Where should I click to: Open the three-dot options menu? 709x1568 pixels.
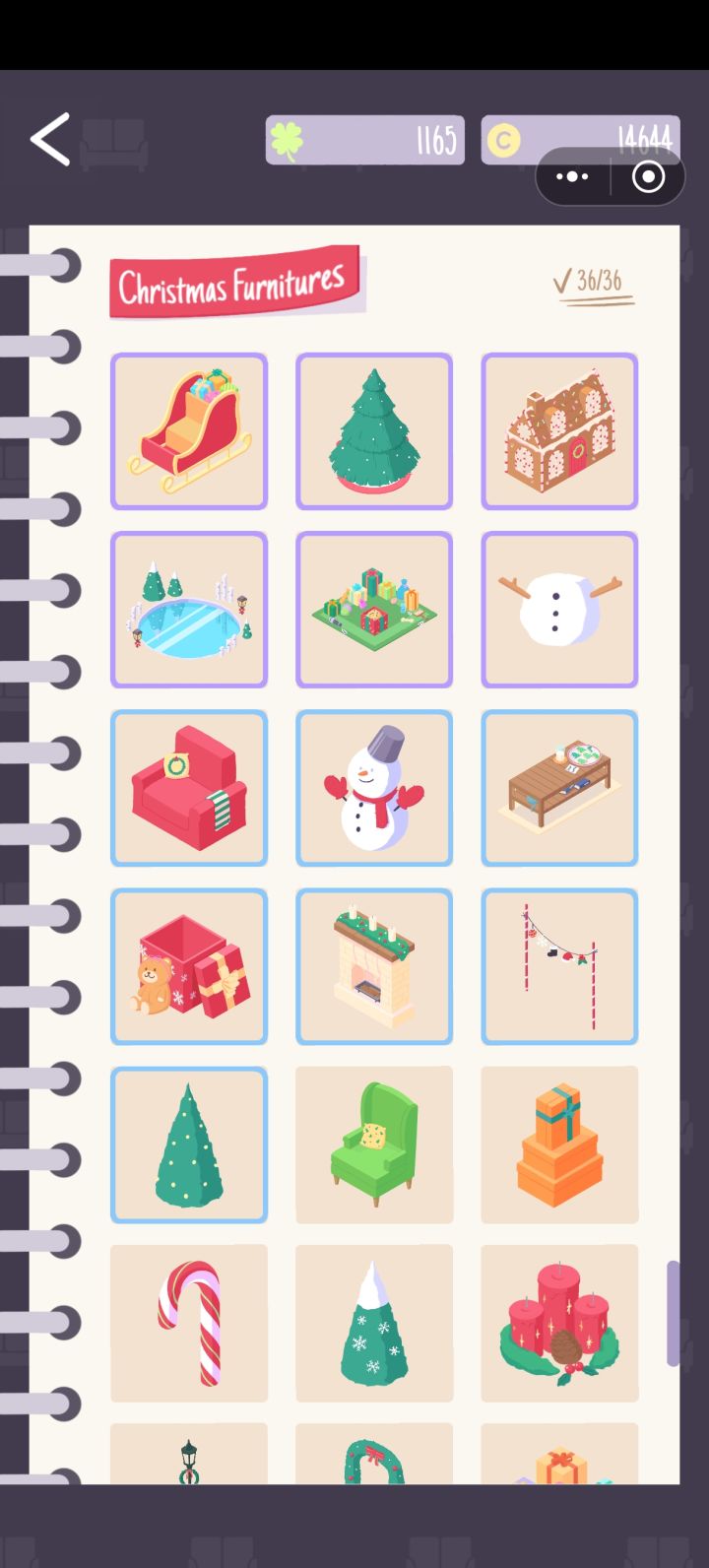tap(572, 177)
